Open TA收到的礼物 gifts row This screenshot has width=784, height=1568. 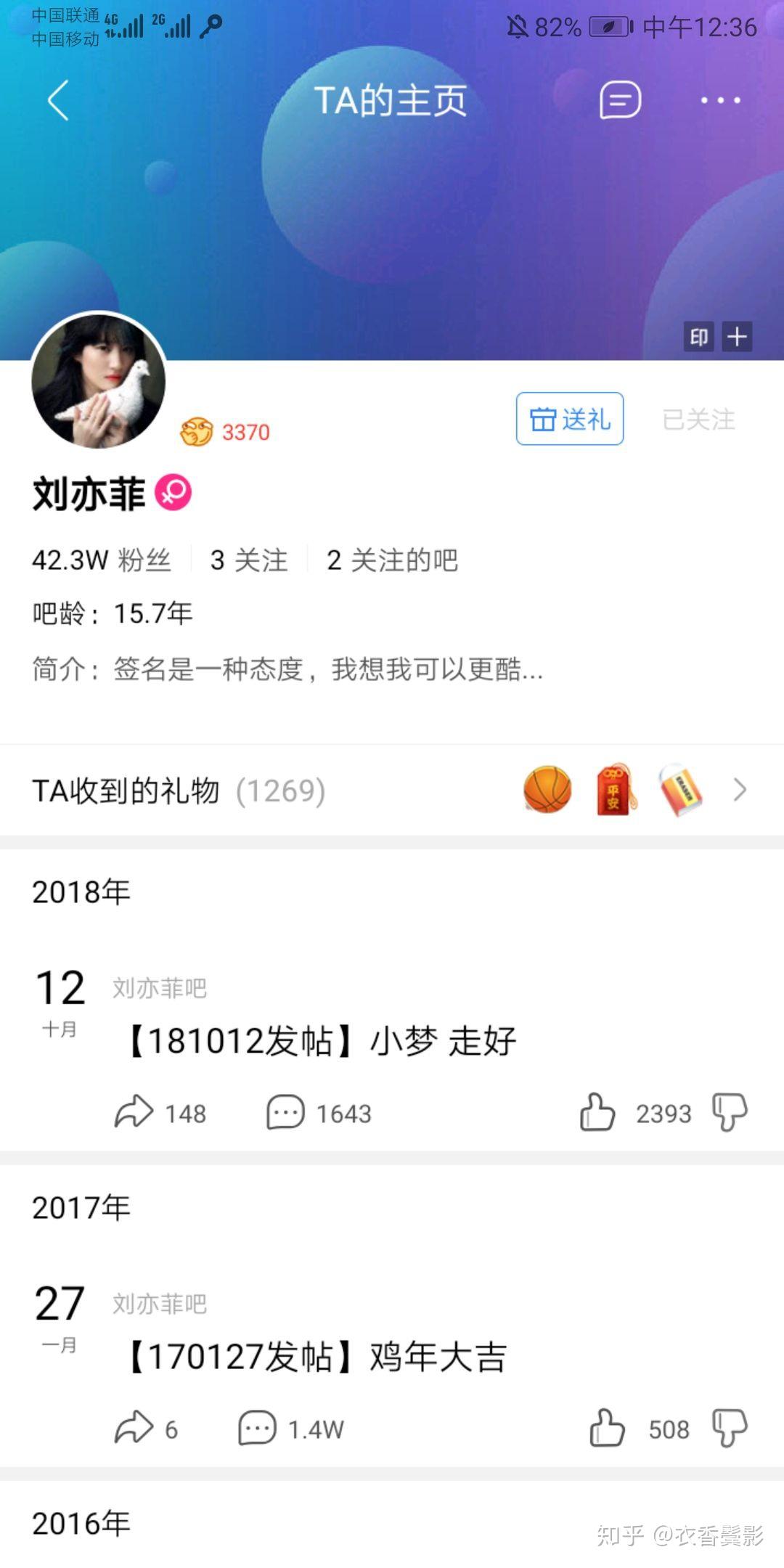(392, 790)
